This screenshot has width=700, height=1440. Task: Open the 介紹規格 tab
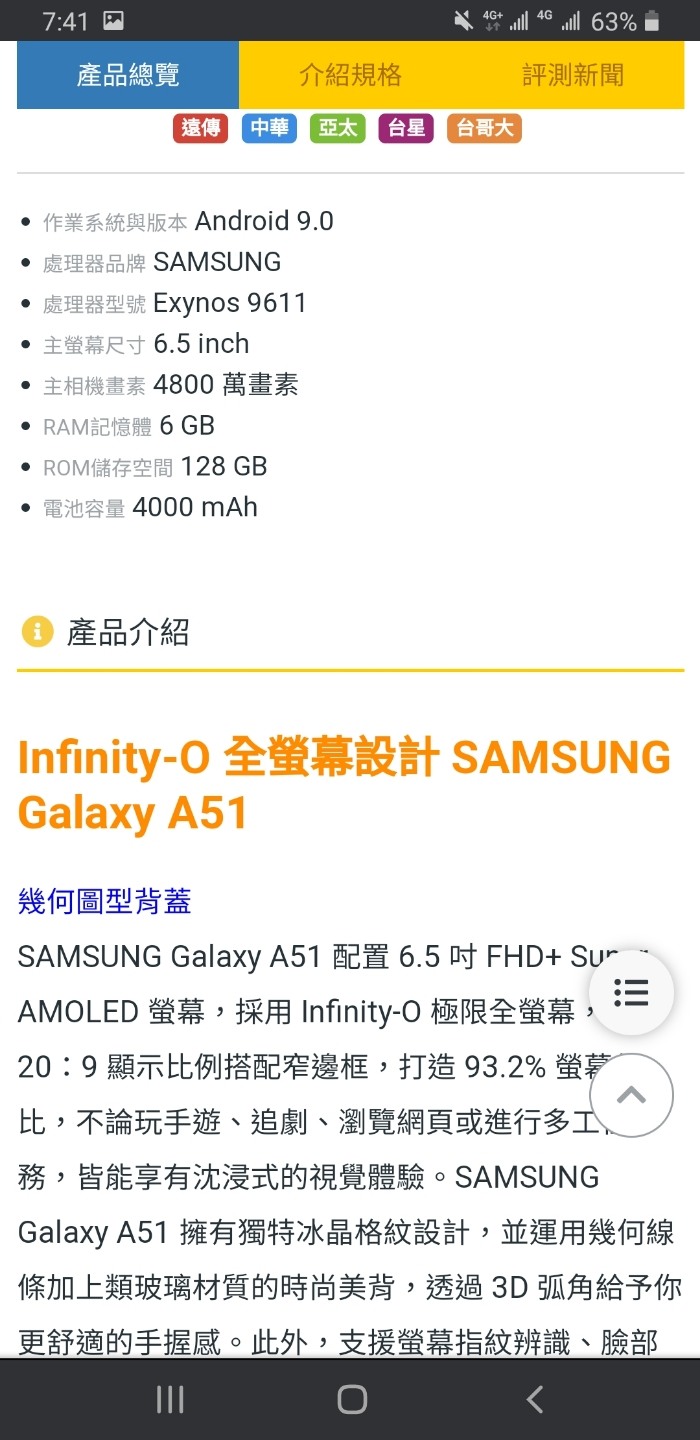pyautogui.click(x=350, y=75)
